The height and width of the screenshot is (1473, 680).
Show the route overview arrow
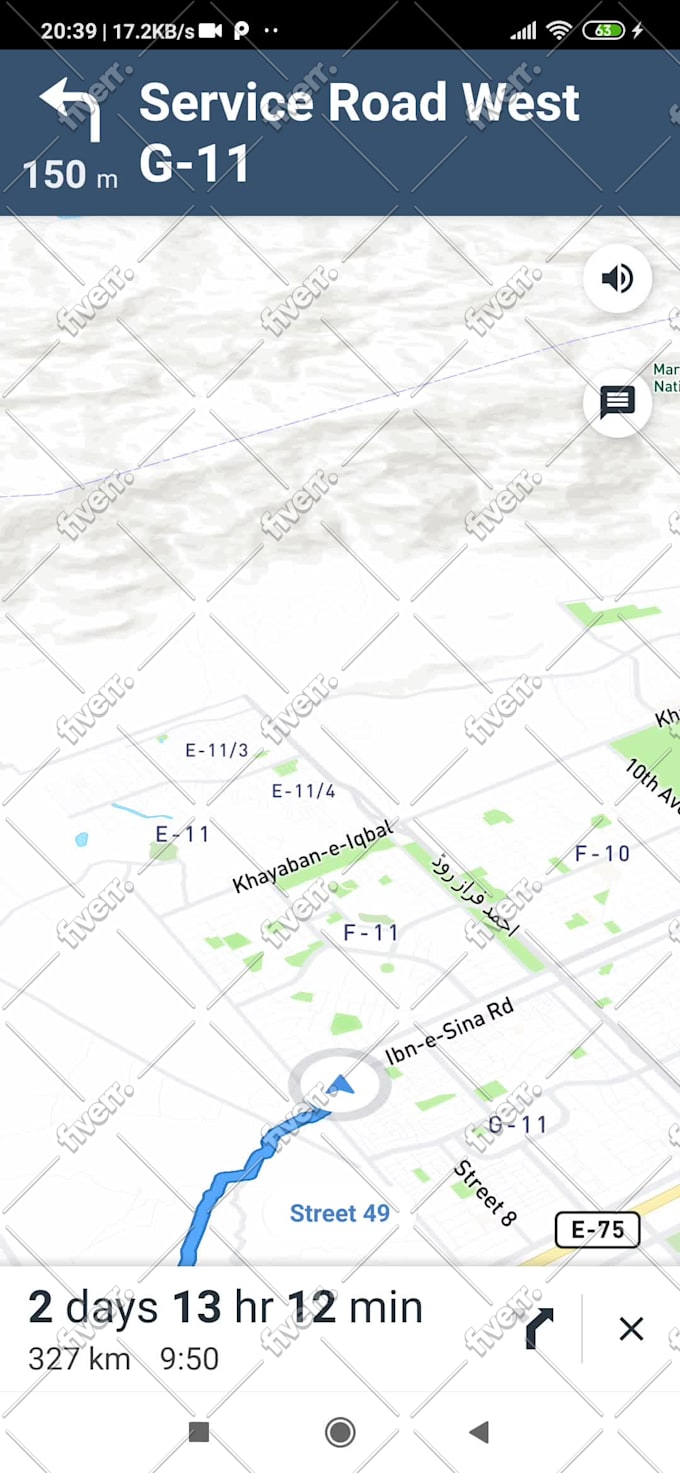click(x=539, y=1329)
